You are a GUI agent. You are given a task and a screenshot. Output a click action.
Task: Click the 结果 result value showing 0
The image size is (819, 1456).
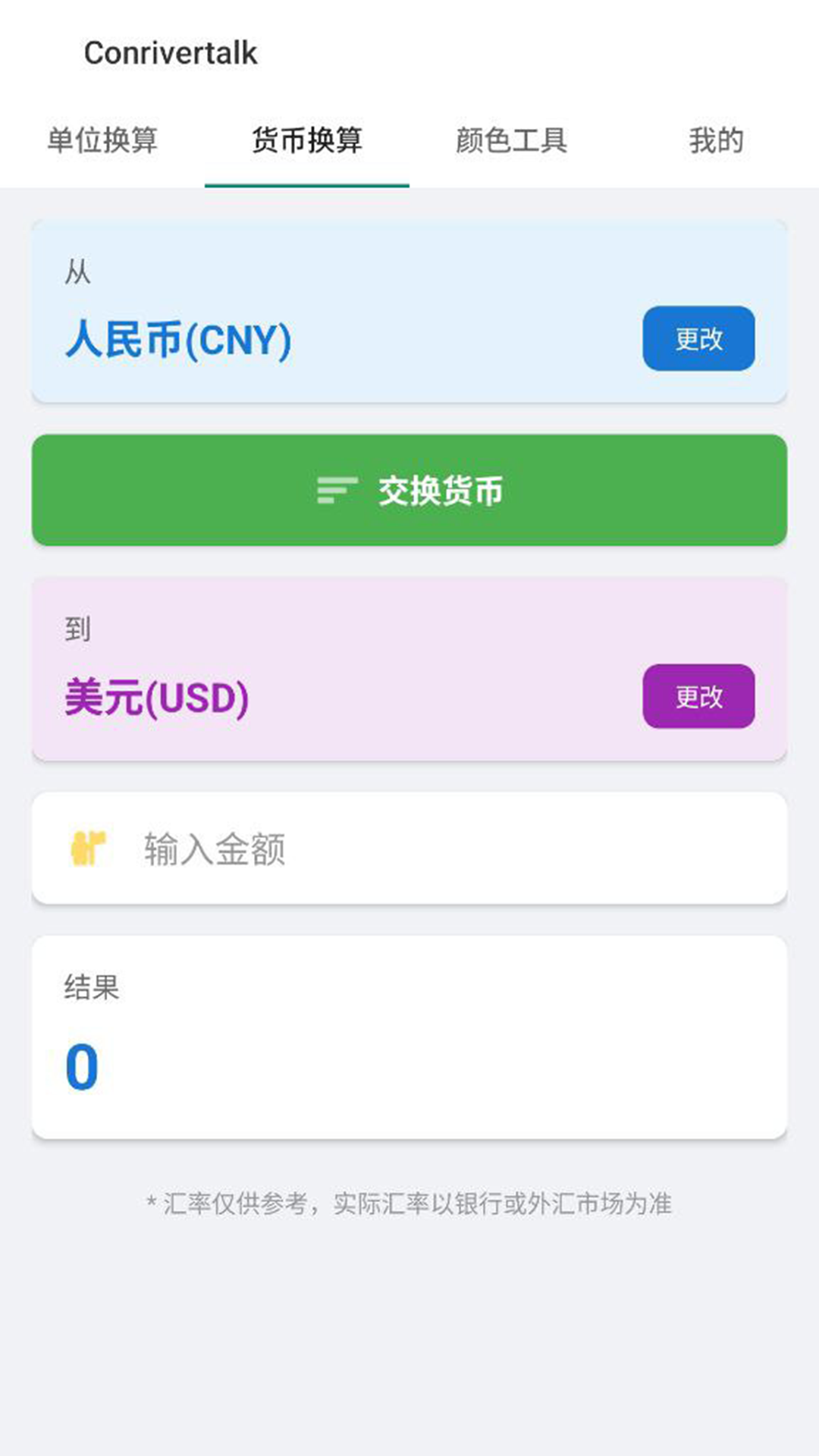coord(80,1066)
